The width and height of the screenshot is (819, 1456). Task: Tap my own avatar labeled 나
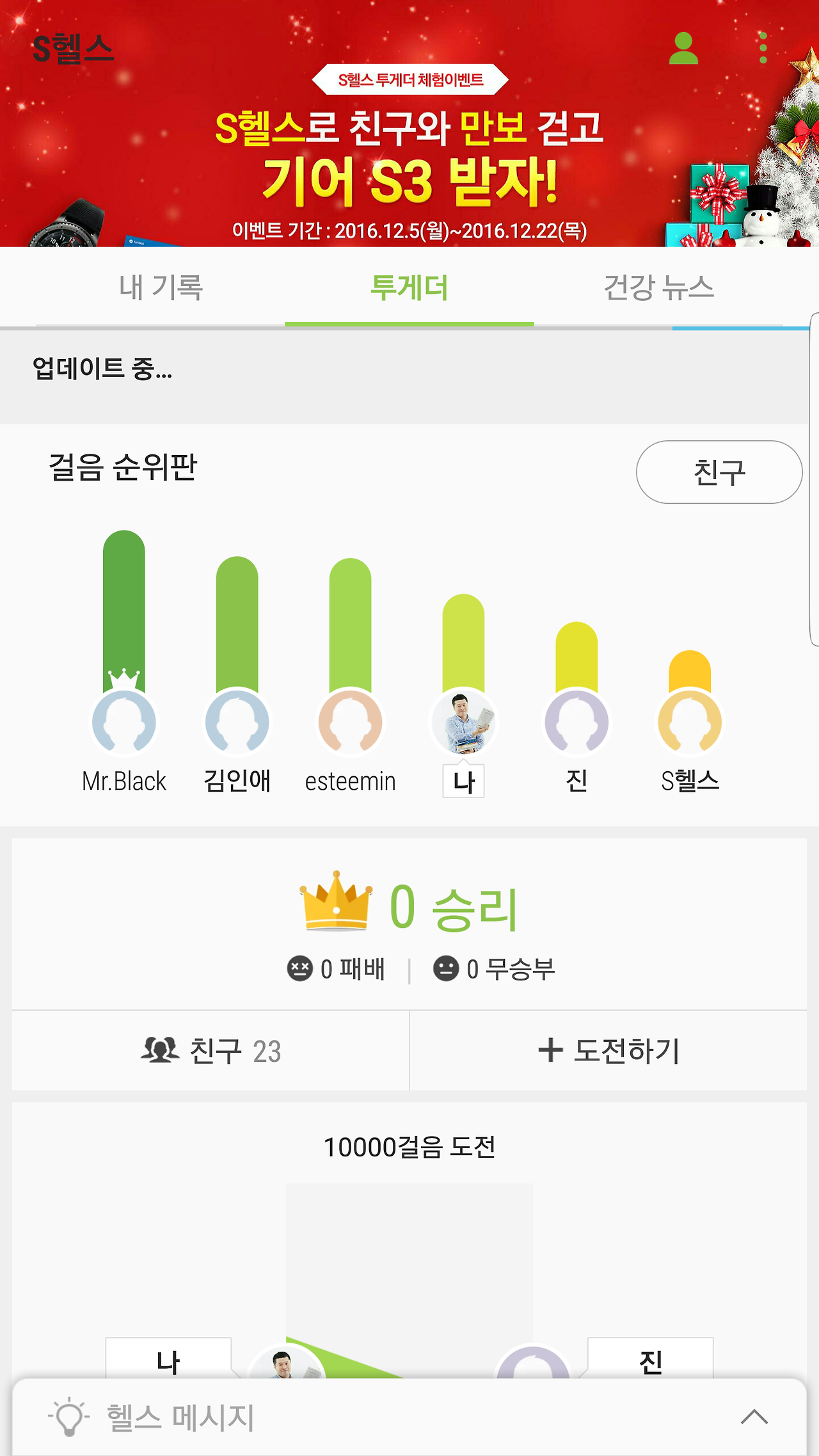464,721
